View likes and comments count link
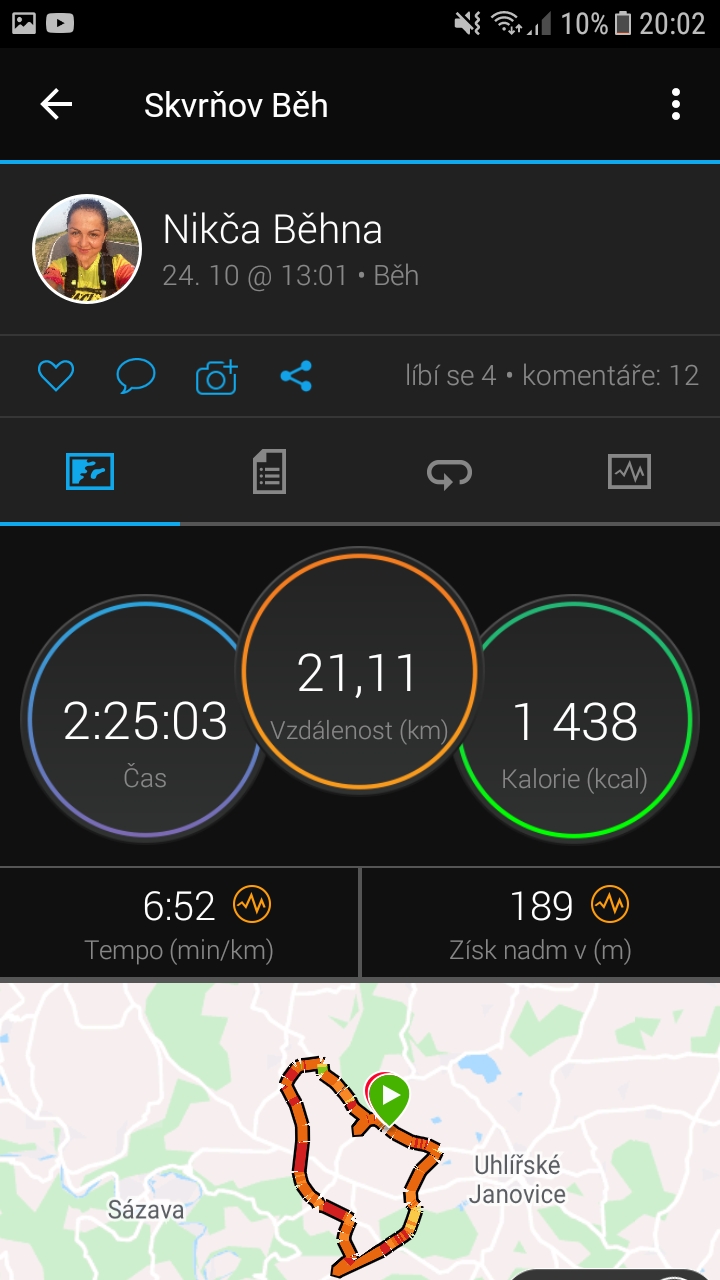This screenshot has width=720, height=1280. tap(552, 376)
